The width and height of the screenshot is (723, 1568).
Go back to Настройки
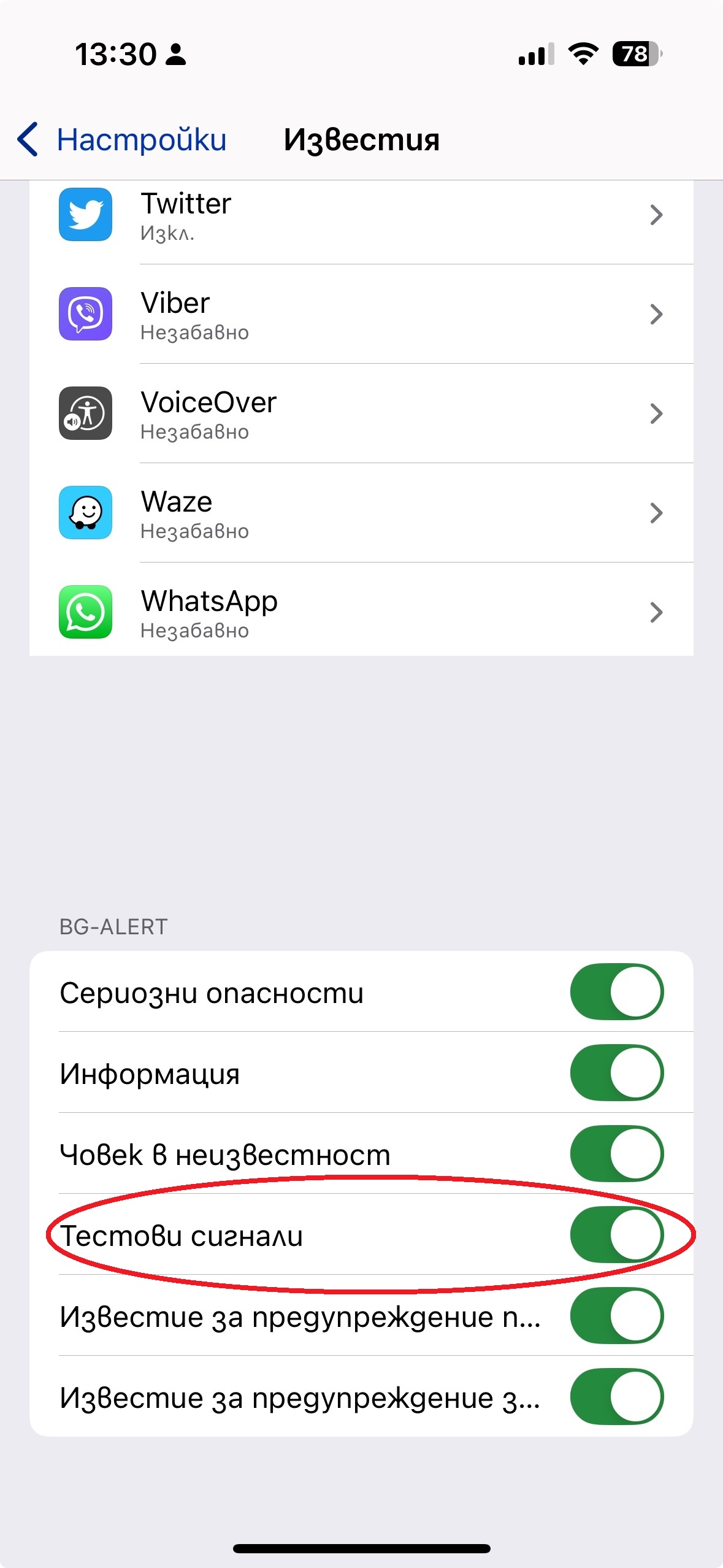[x=122, y=140]
